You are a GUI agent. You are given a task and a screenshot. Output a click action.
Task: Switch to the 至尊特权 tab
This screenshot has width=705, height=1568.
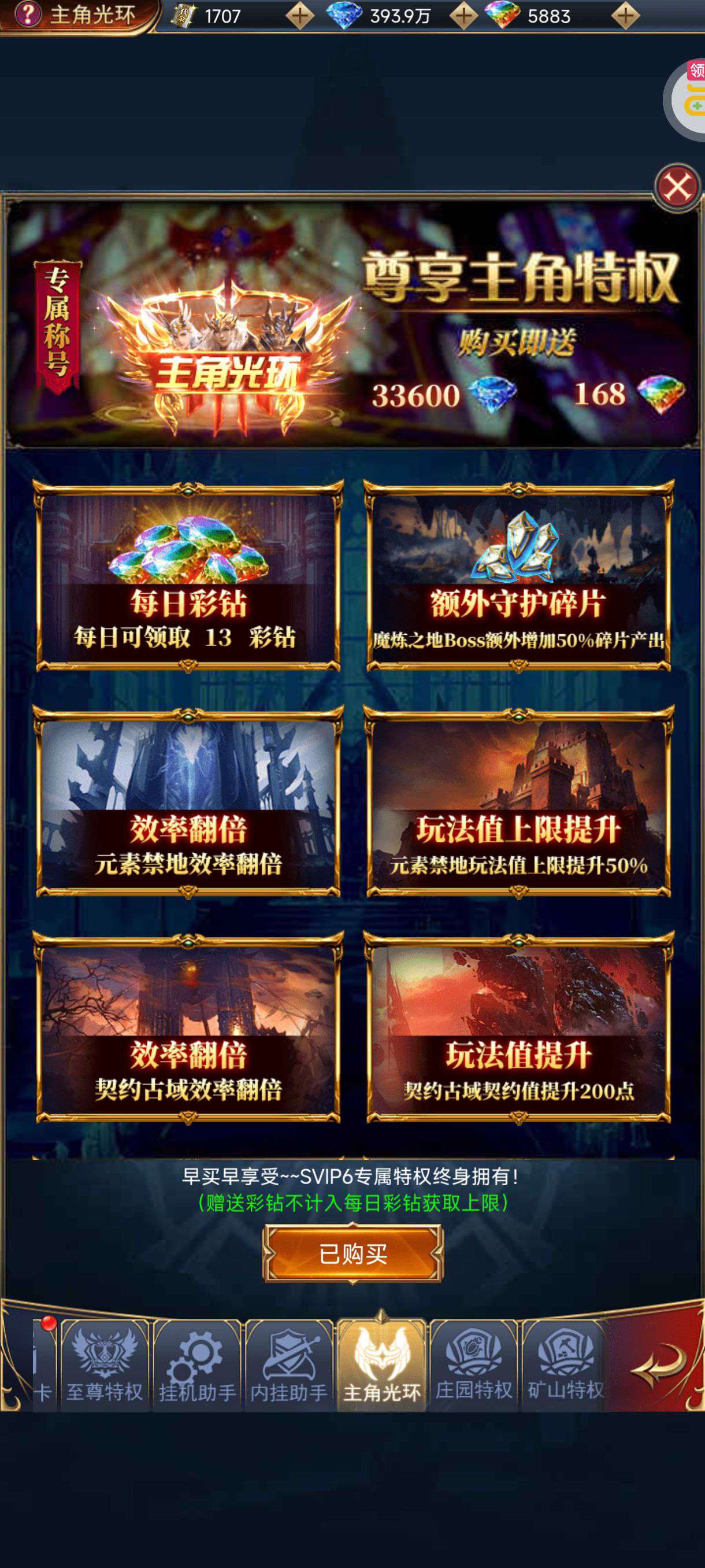(104, 1365)
